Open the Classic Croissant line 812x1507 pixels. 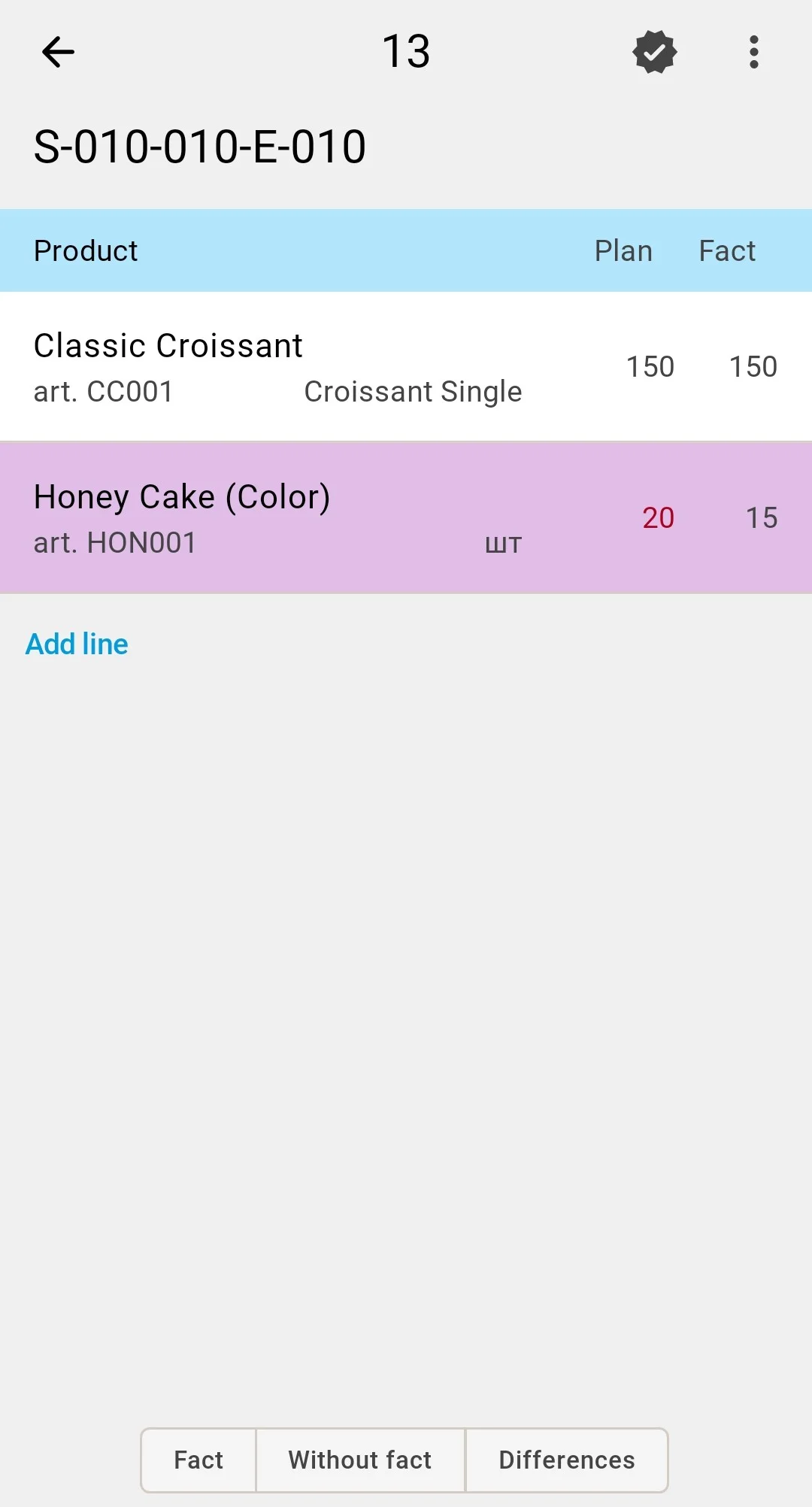pyautogui.click(x=406, y=367)
